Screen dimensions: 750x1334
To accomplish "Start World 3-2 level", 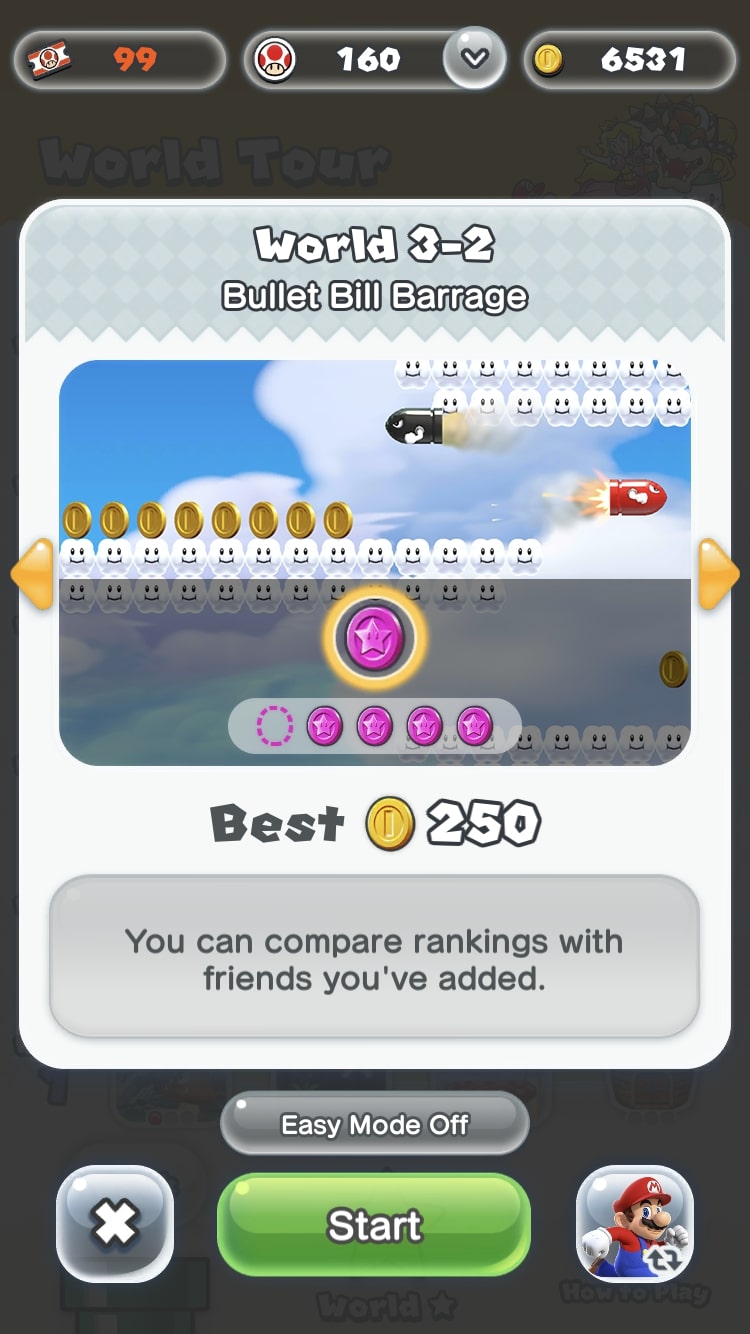I will (374, 1224).
